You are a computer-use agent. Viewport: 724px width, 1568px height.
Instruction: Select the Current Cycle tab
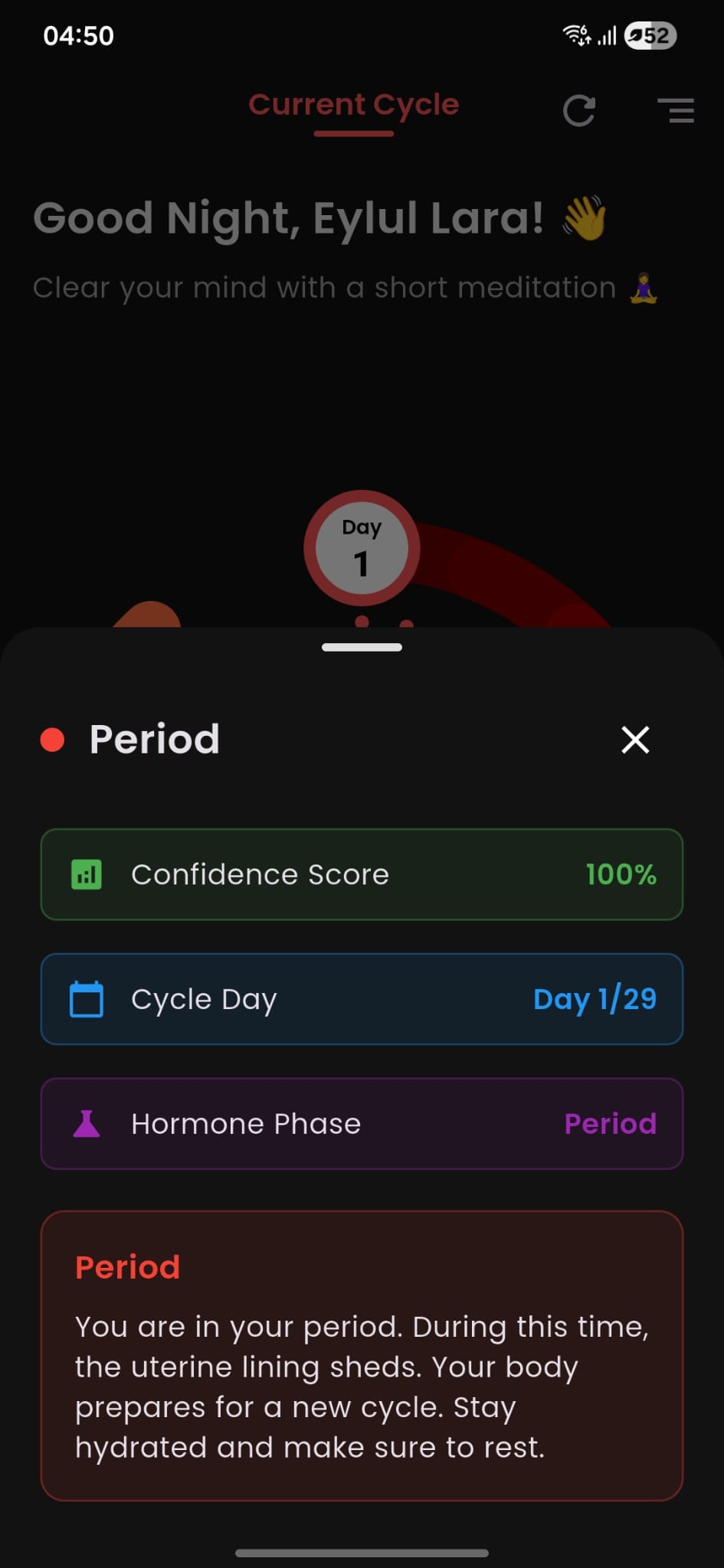click(x=353, y=106)
